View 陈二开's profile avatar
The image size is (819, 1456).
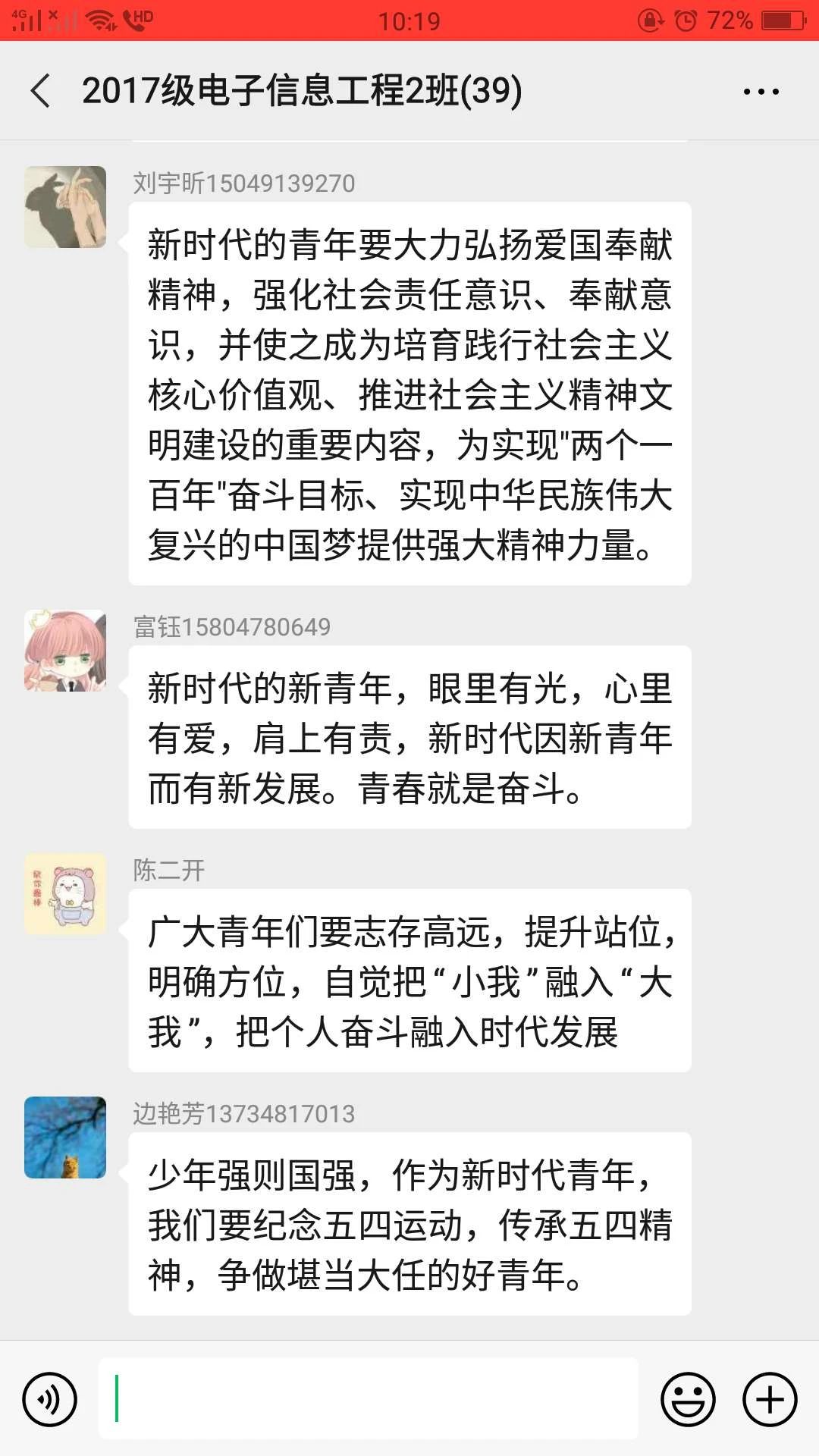point(65,894)
